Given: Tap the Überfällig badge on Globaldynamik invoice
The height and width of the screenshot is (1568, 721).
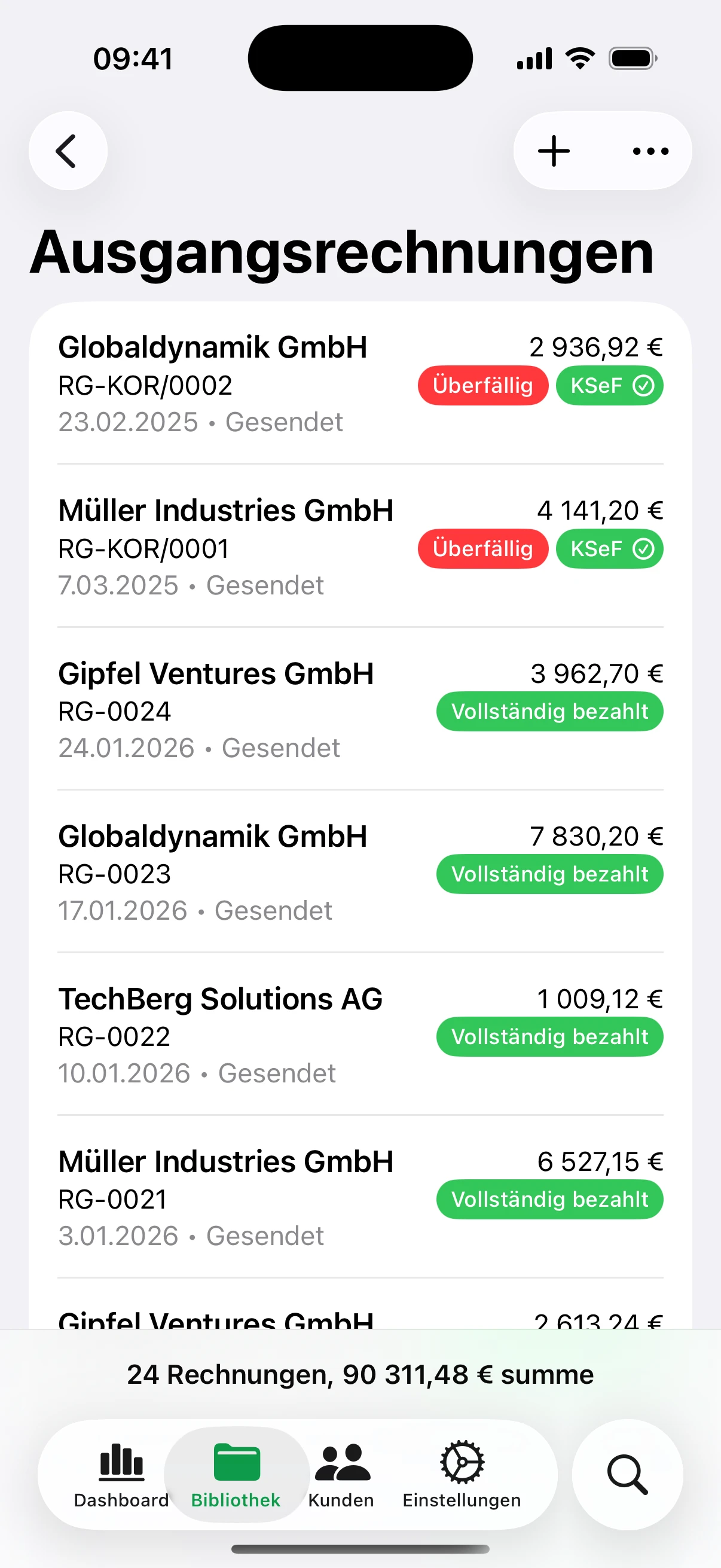Looking at the screenshot, I should [x=482, y=385].
